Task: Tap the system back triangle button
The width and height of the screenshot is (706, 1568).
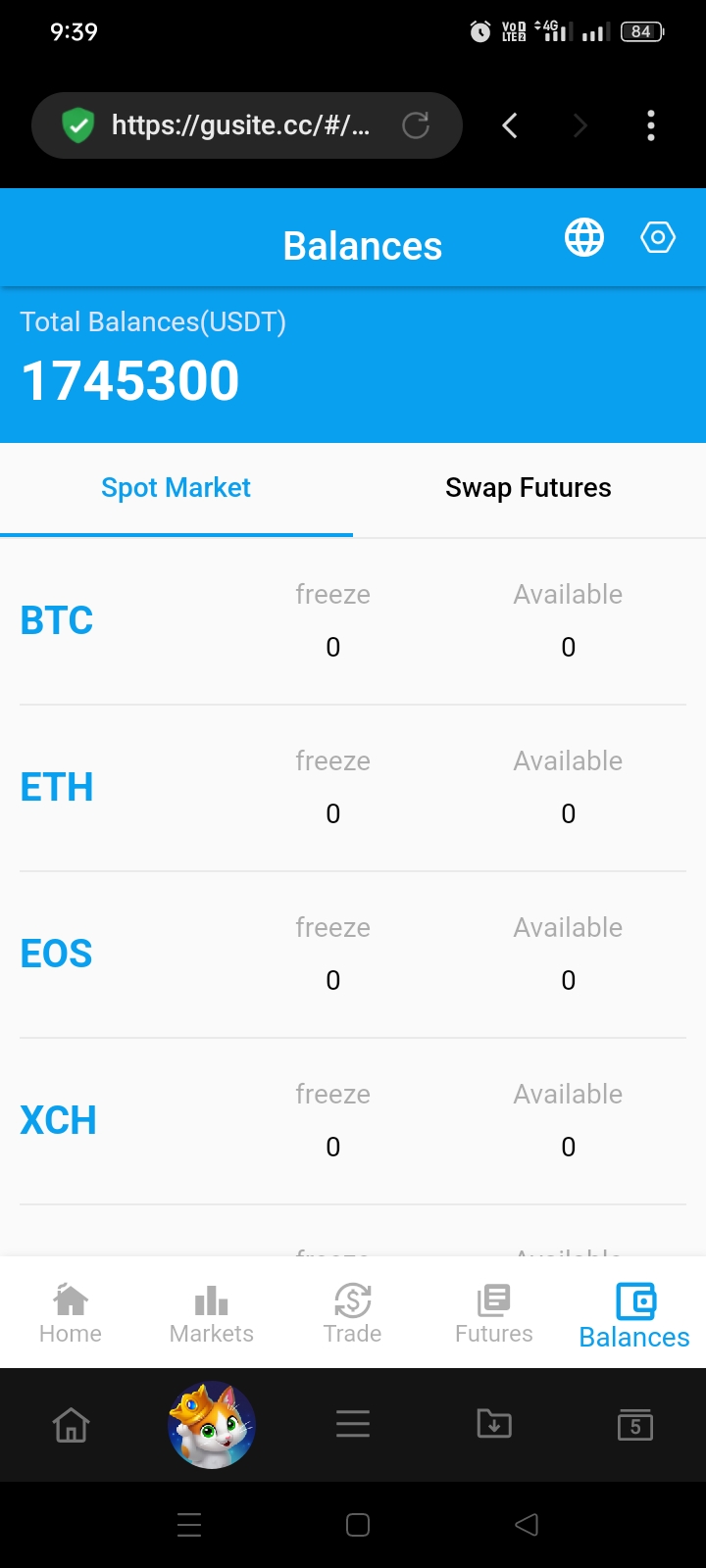Action: [x=527, y=1525]
